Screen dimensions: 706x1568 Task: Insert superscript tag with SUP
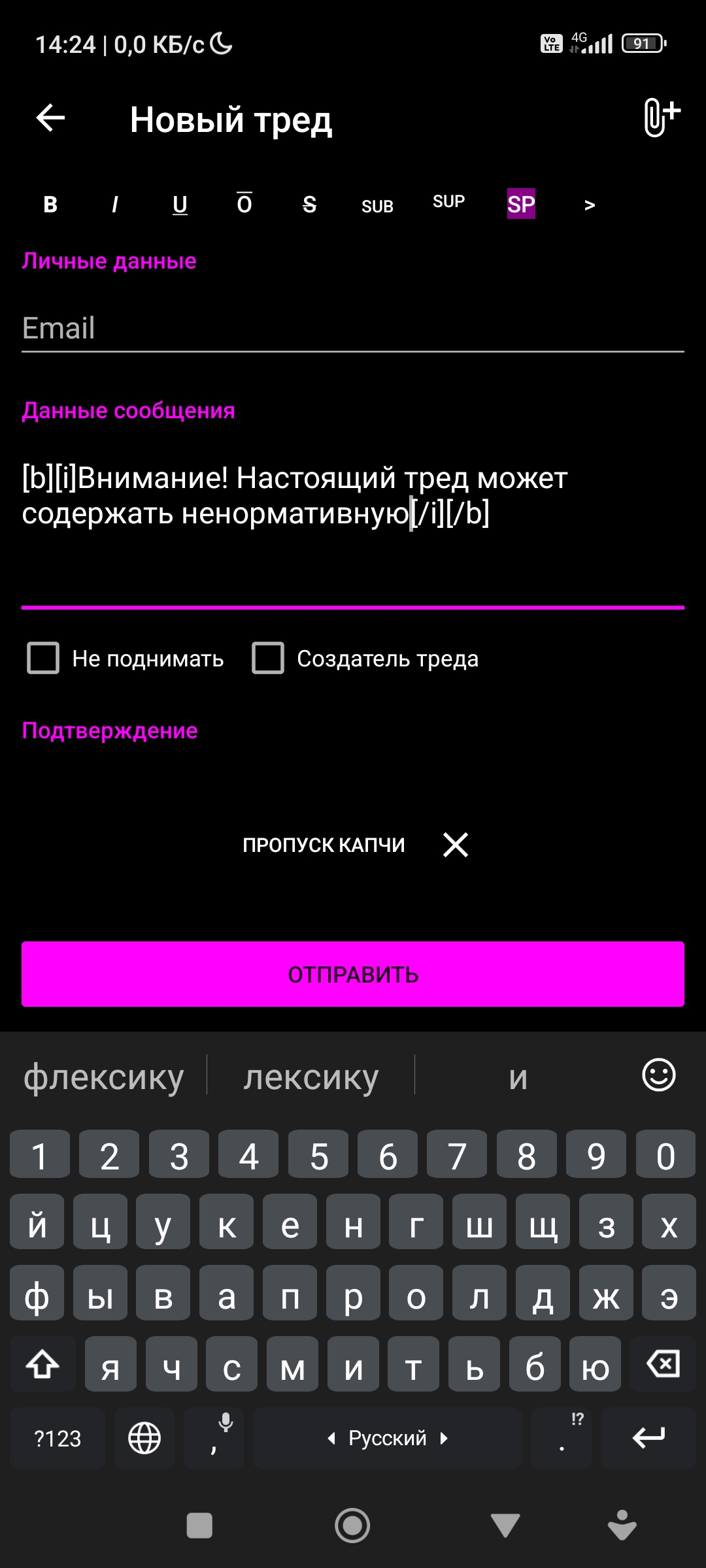(x=448, y=202)
